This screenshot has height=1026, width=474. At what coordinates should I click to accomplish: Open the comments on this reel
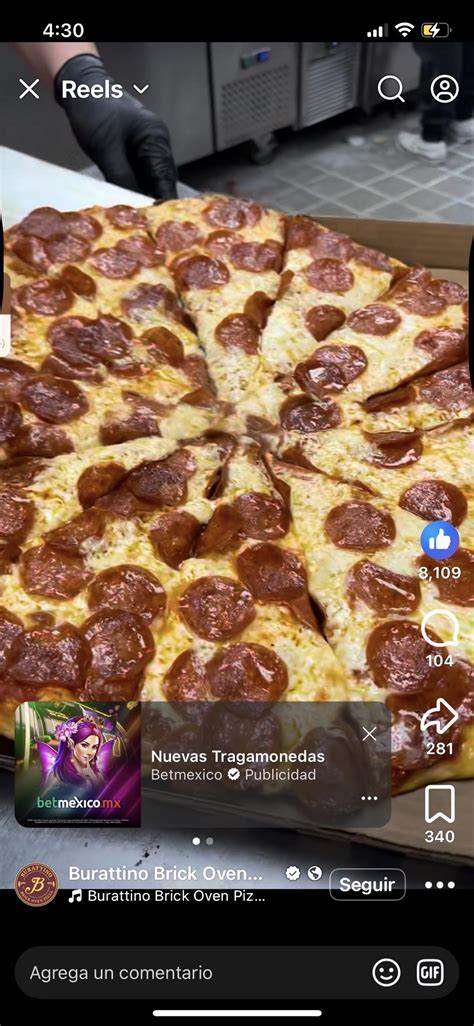pyautogui.click(x=439, y=629)
